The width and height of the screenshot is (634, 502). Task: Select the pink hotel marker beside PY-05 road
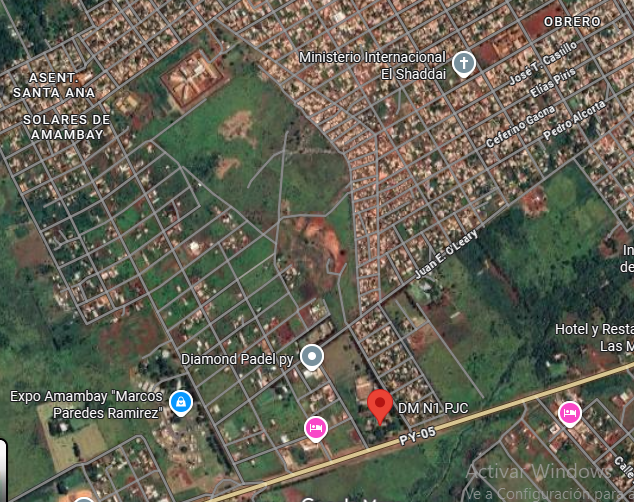point(570,412)
